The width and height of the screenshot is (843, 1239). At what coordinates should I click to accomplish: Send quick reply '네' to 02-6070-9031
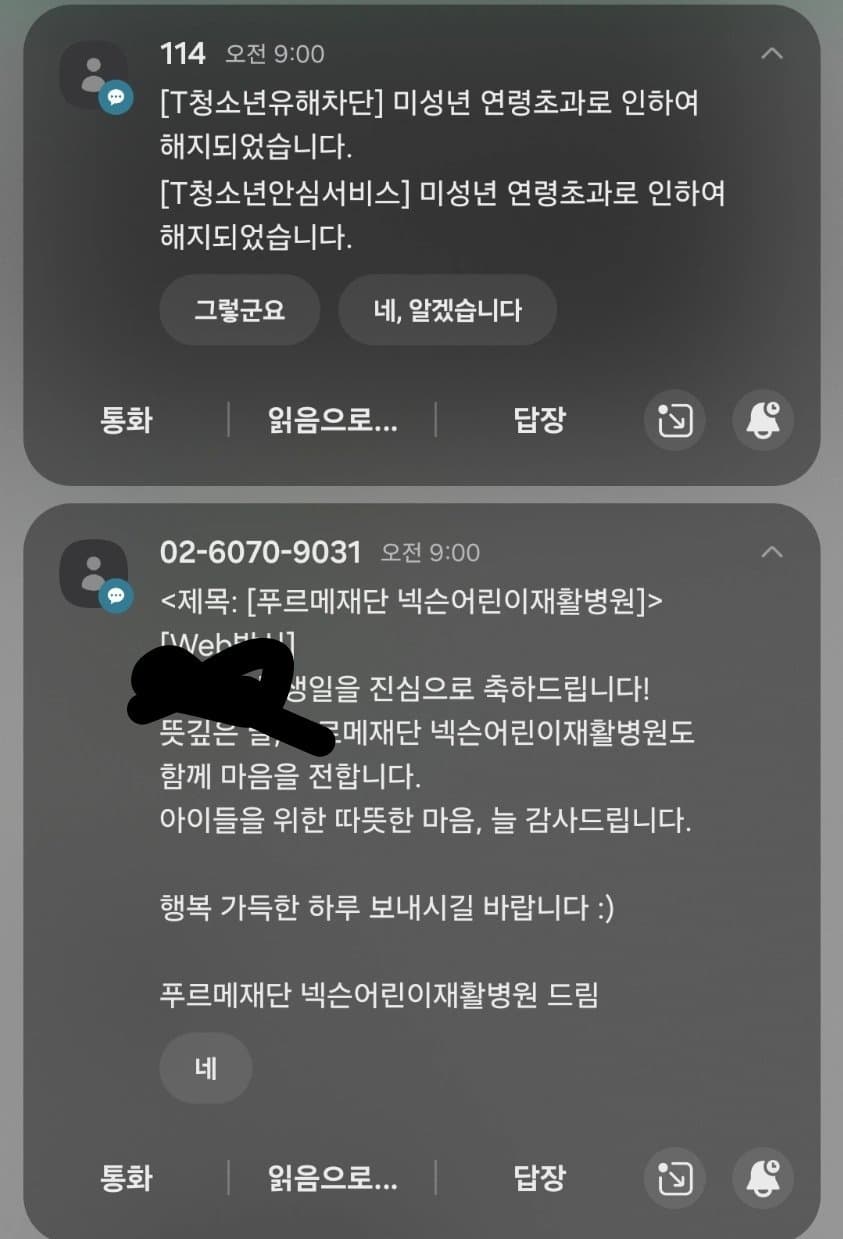[205, 1068]
